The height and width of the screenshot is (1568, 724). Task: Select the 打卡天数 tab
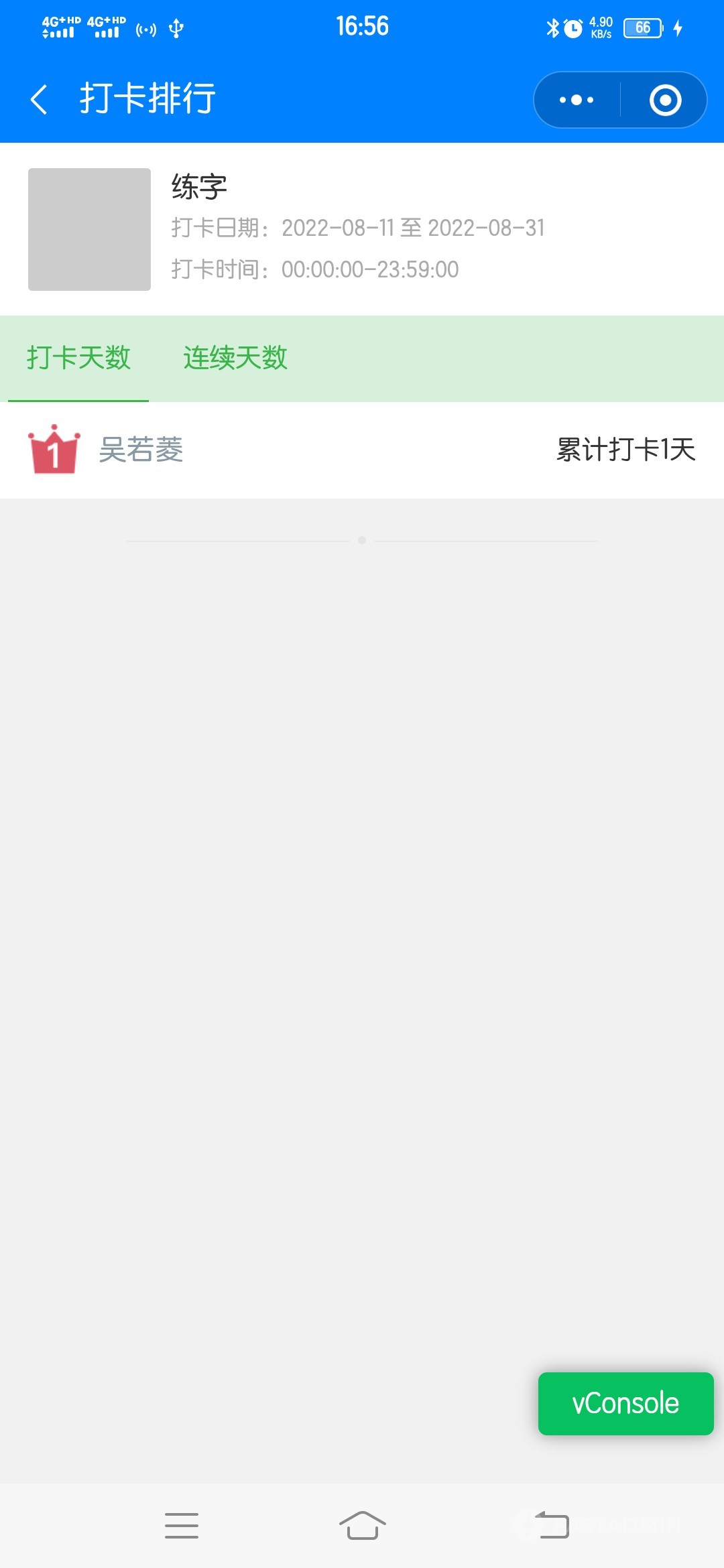[x=78, y=358]
